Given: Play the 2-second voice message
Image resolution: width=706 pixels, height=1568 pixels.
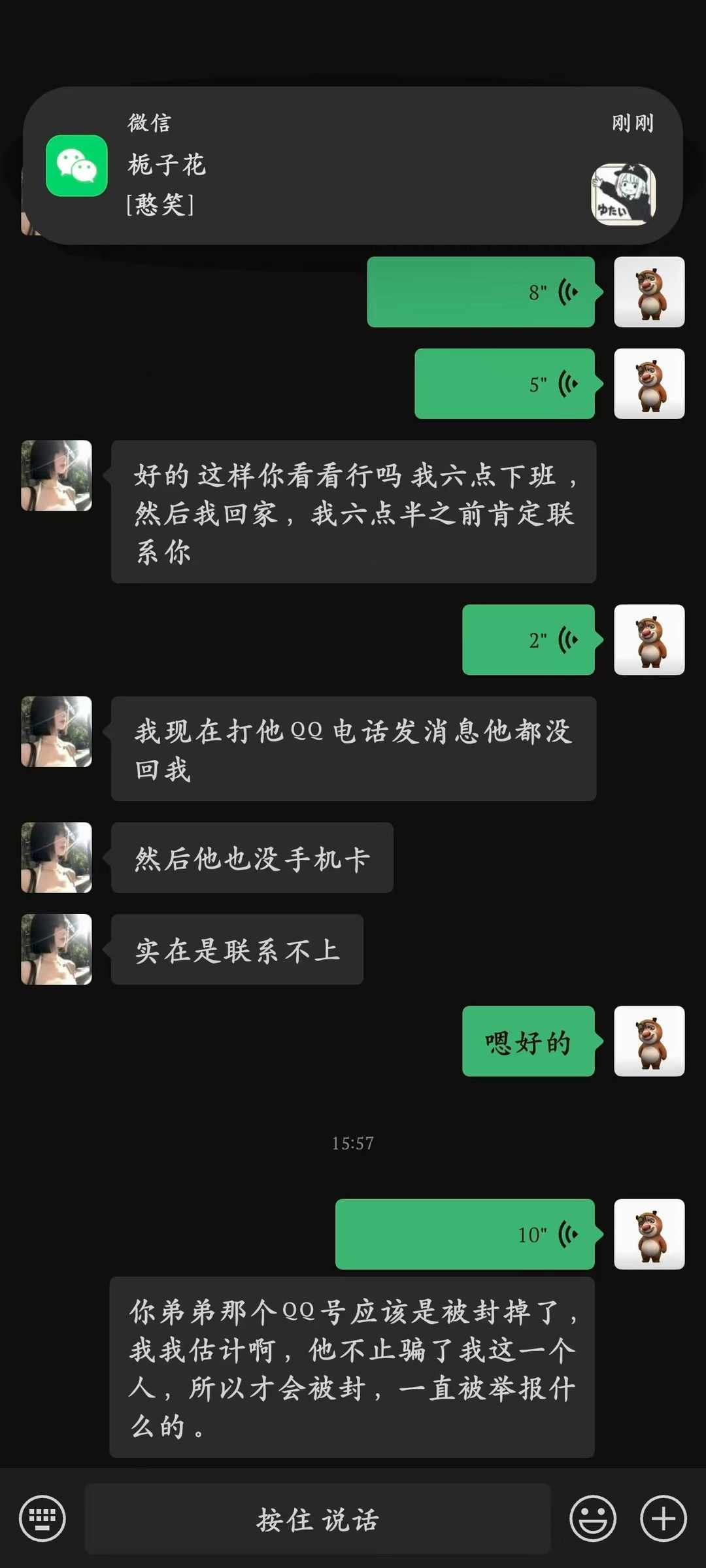Looking at the screenshot, I should pos(528,639).
